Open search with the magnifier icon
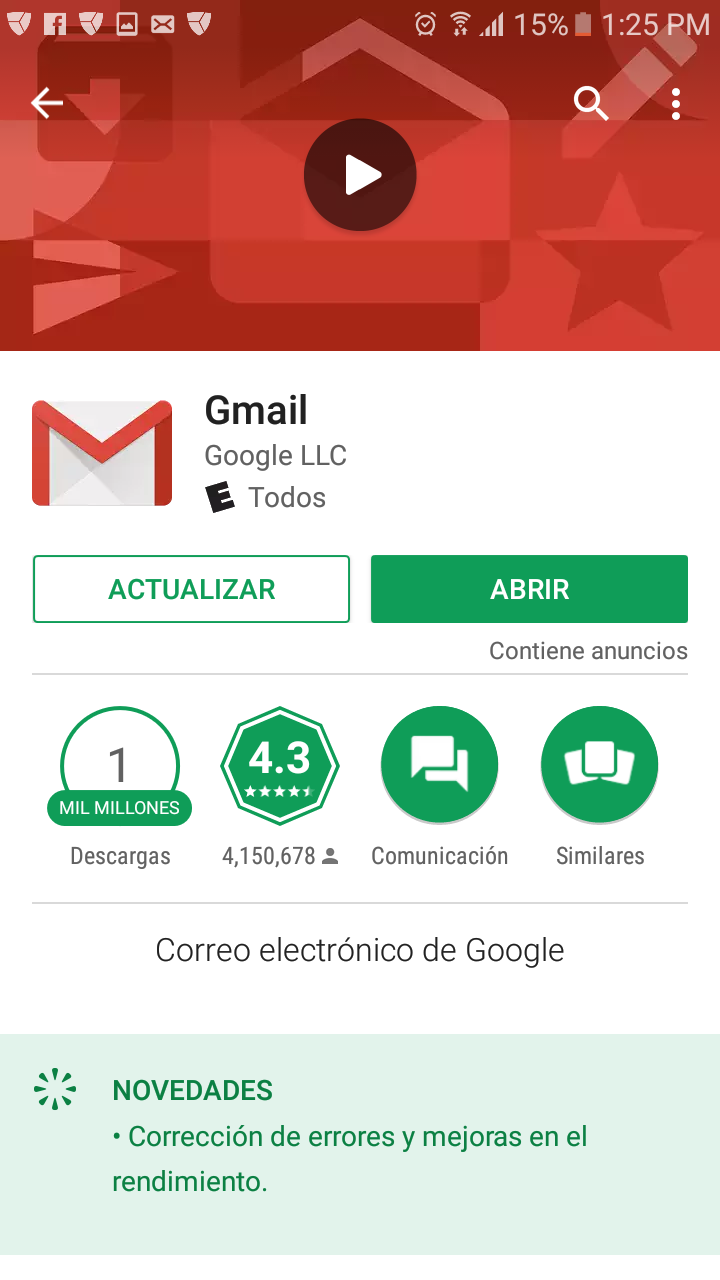 (x=590, y=103)
